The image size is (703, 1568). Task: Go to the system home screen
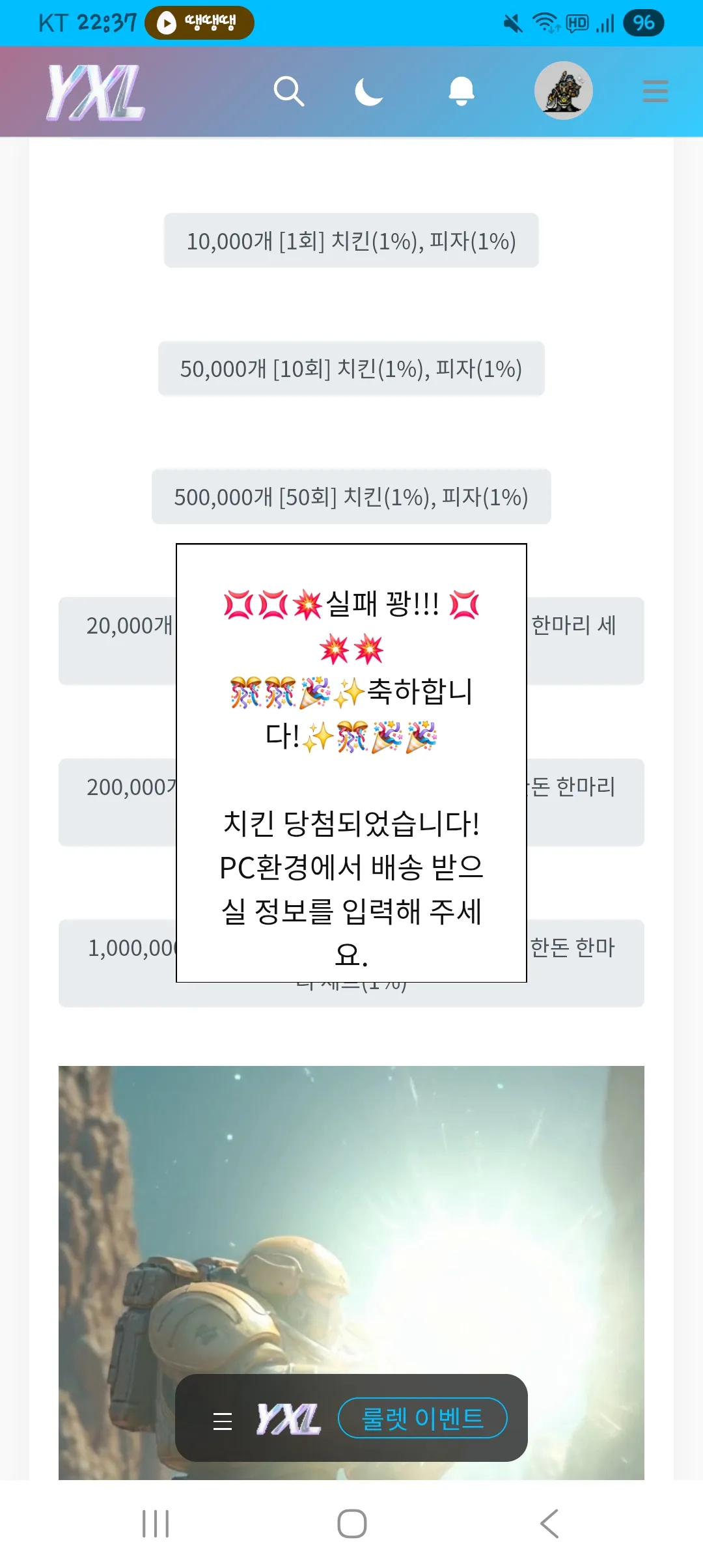click(351, 1524)
